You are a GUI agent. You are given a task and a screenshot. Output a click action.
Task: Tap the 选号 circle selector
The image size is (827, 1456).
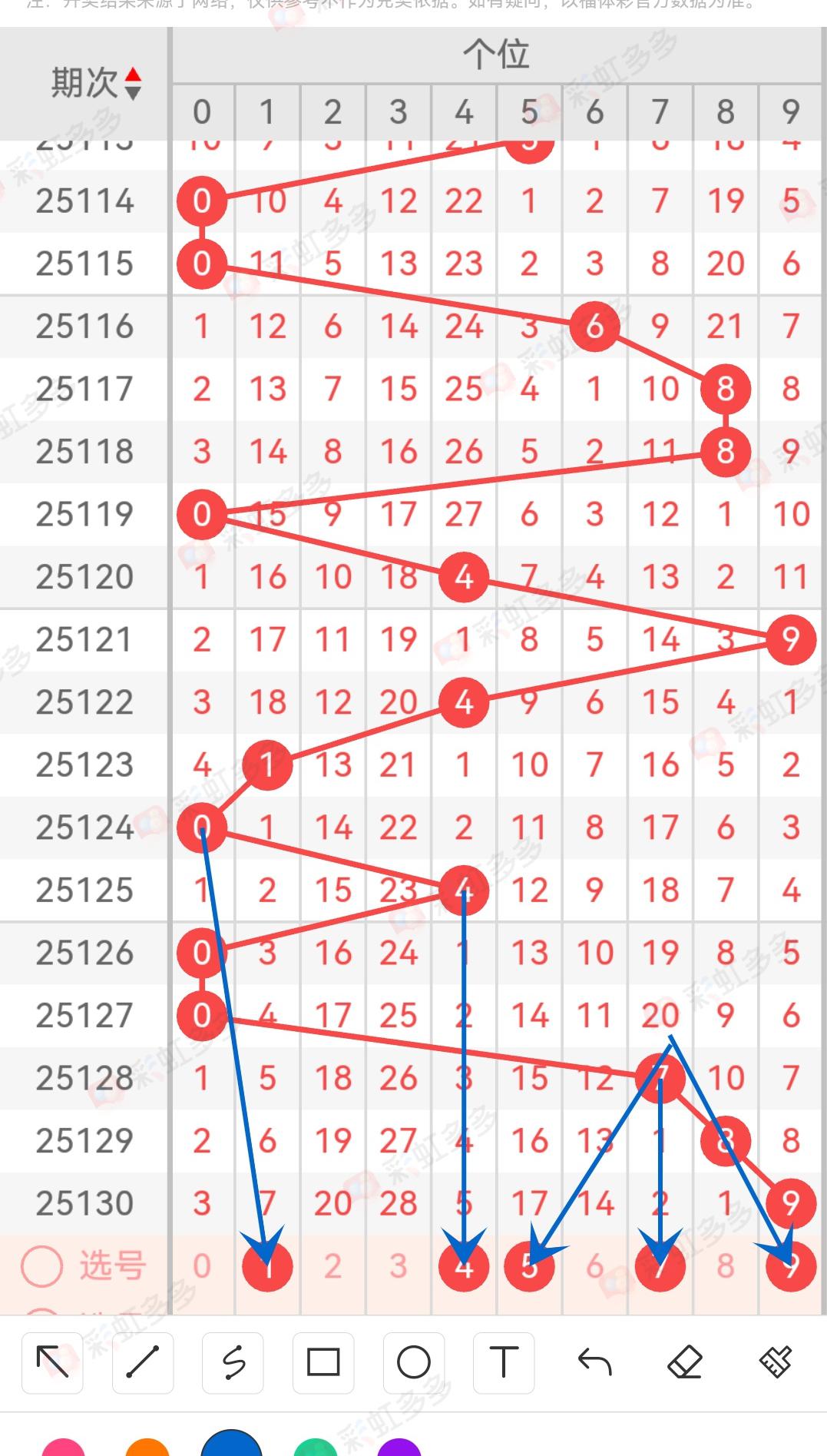(x=41, y=1266)
